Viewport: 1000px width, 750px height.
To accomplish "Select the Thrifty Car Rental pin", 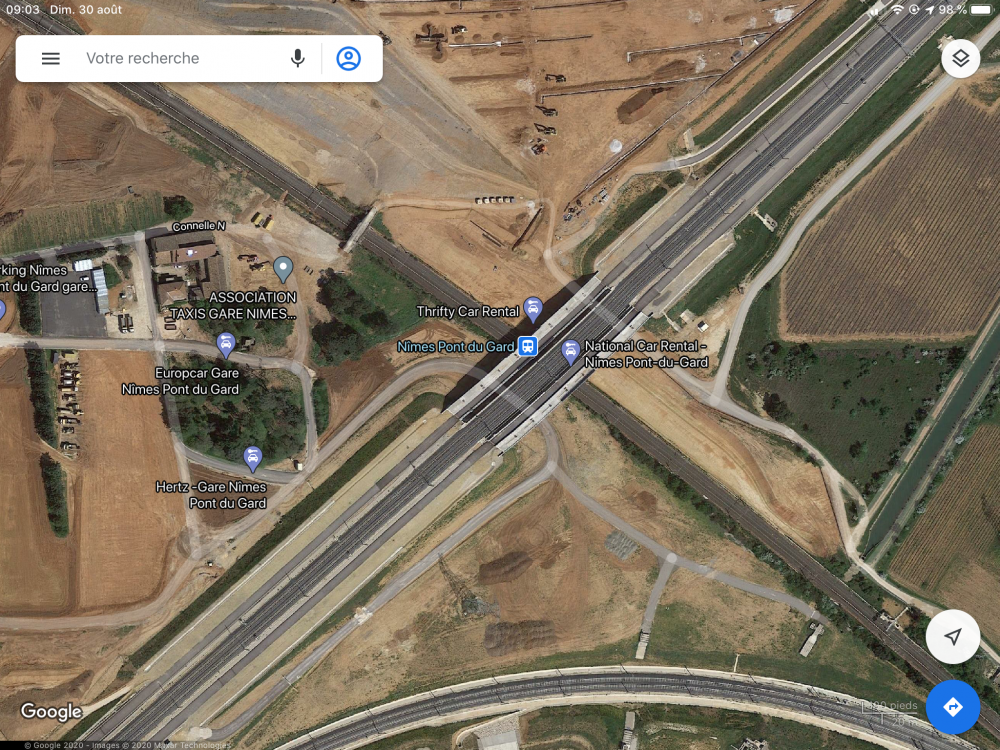I will tap(533, 309).
